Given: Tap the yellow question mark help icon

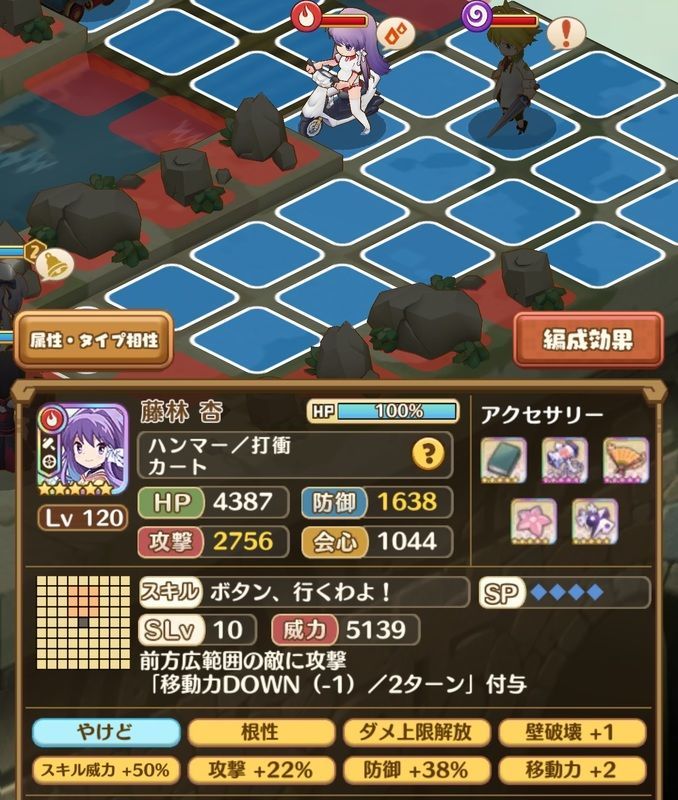Looking at the screenshot, I should (427, 455).
